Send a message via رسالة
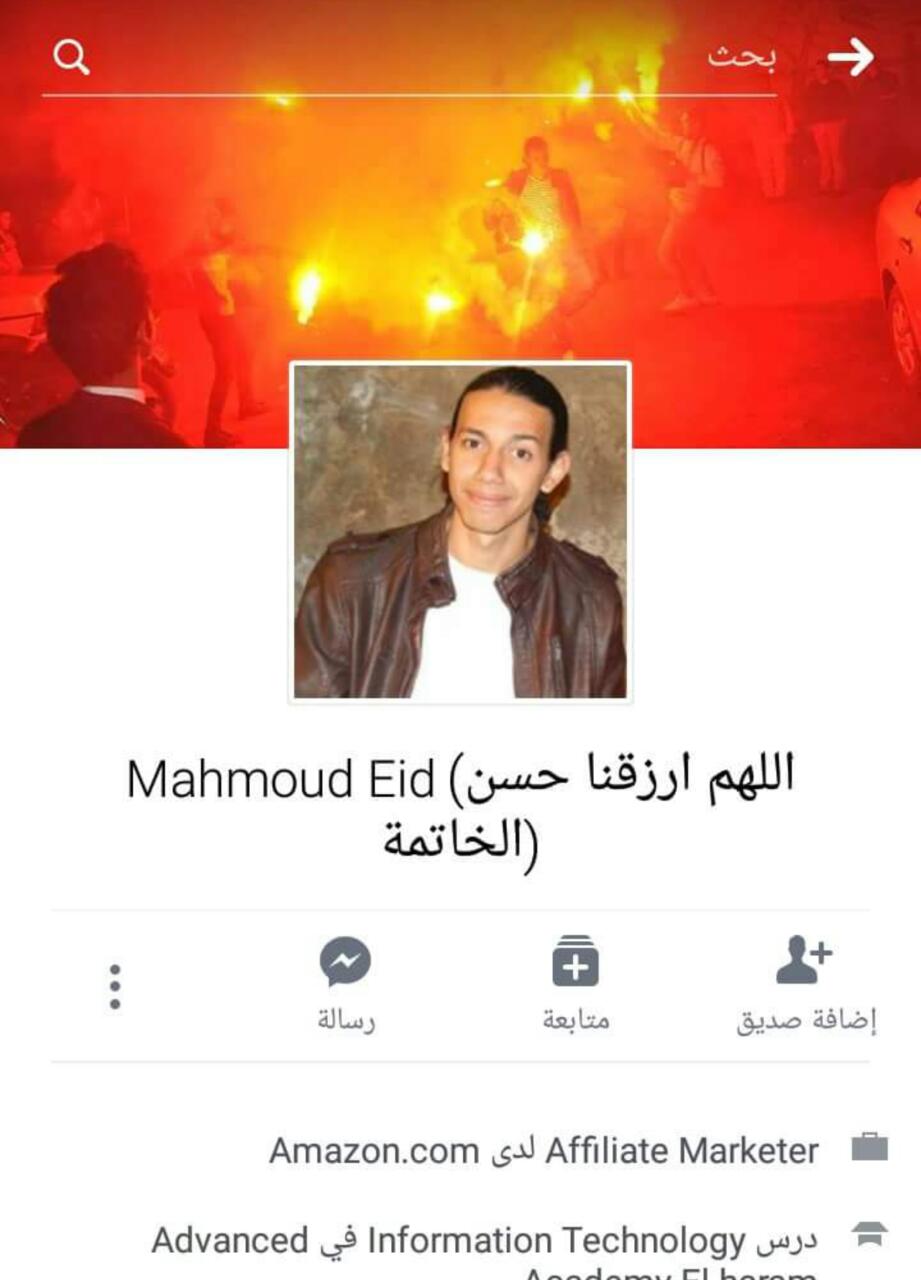The image size is (921, 1280). click(345, 984)
